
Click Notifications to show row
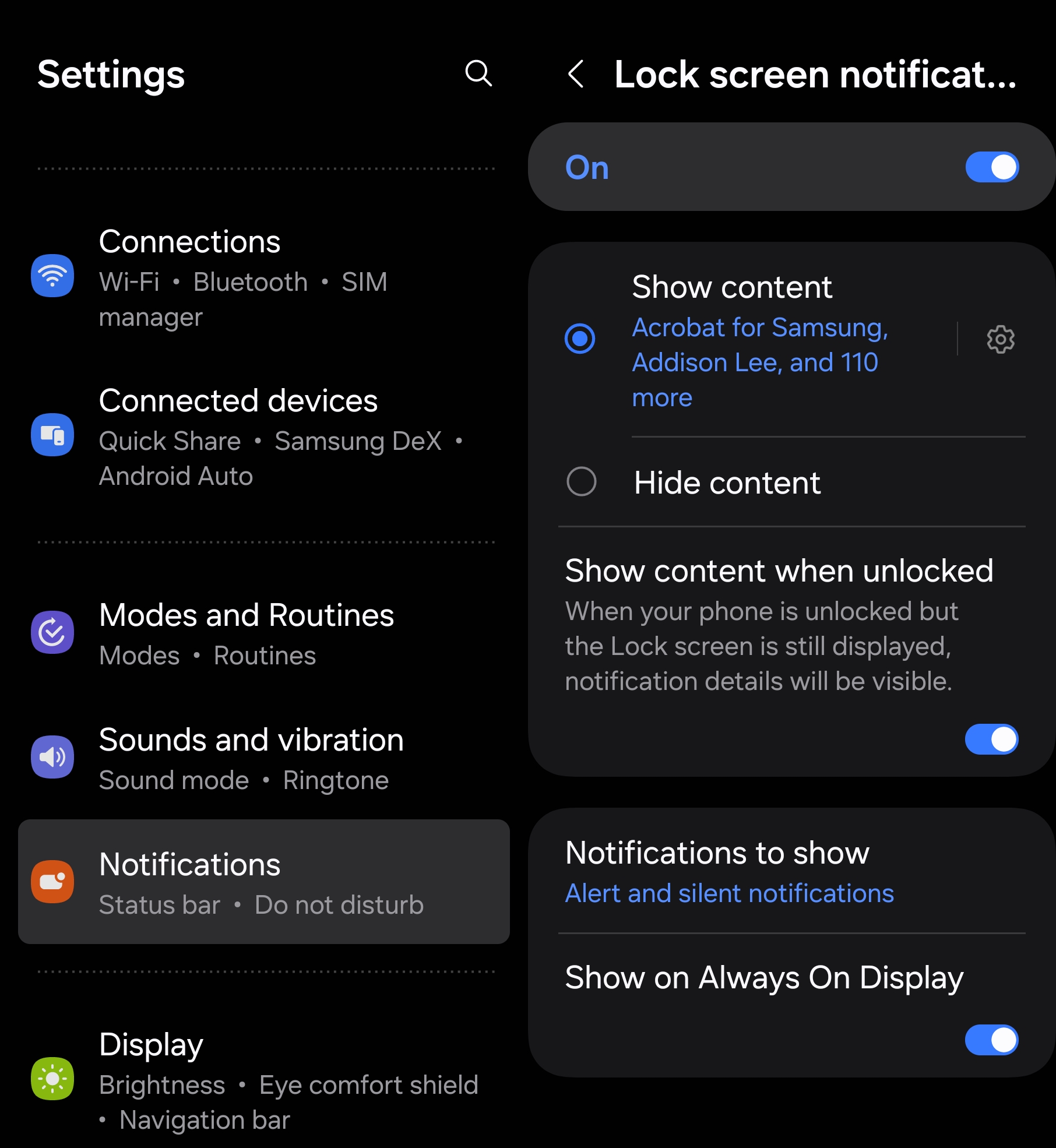pos(716,853)
